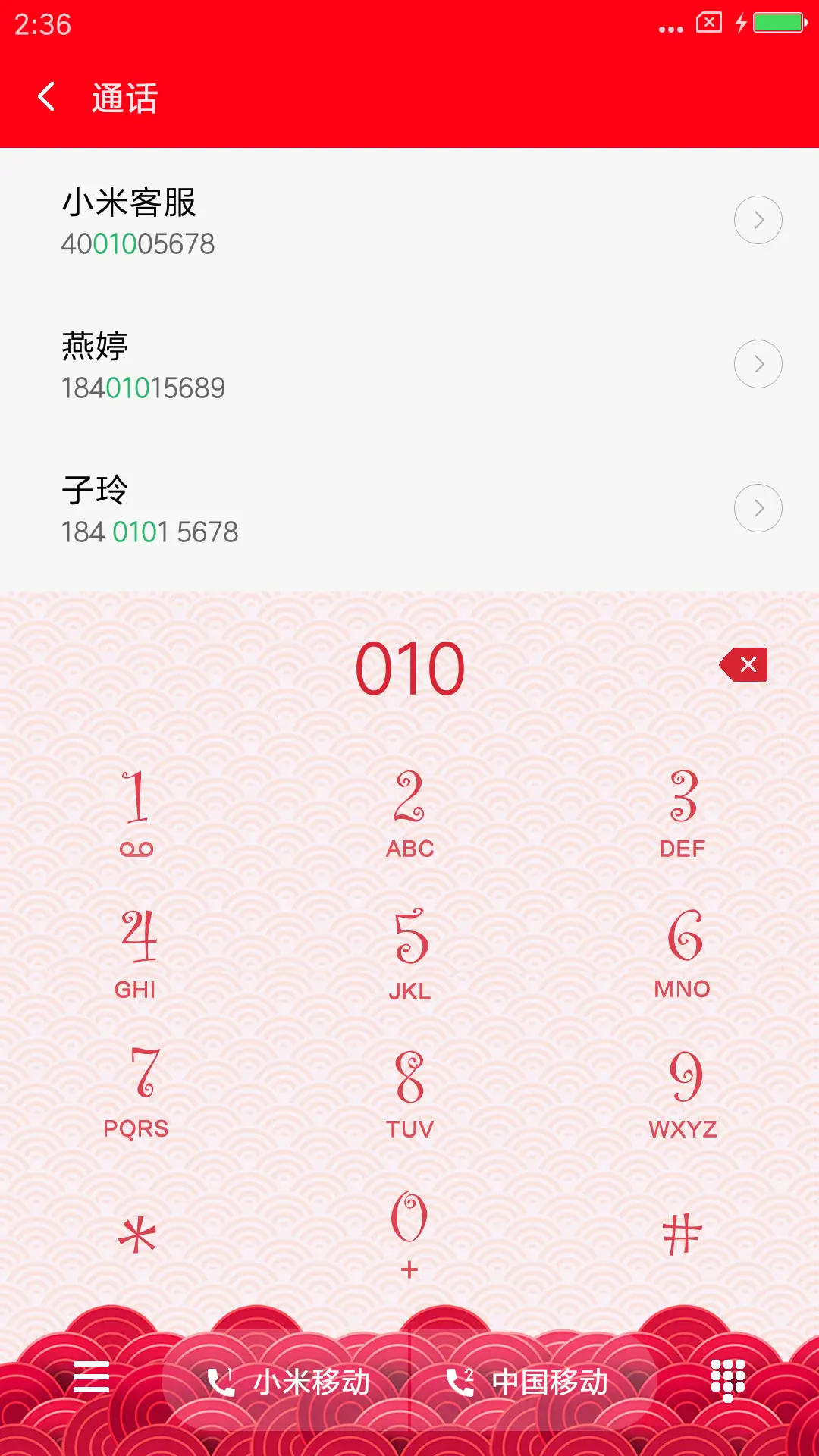Viewport: 819px width, 1456px height.
Task: Hide the dial pad with the keypad icon
Action: (x=728, y=1382)
